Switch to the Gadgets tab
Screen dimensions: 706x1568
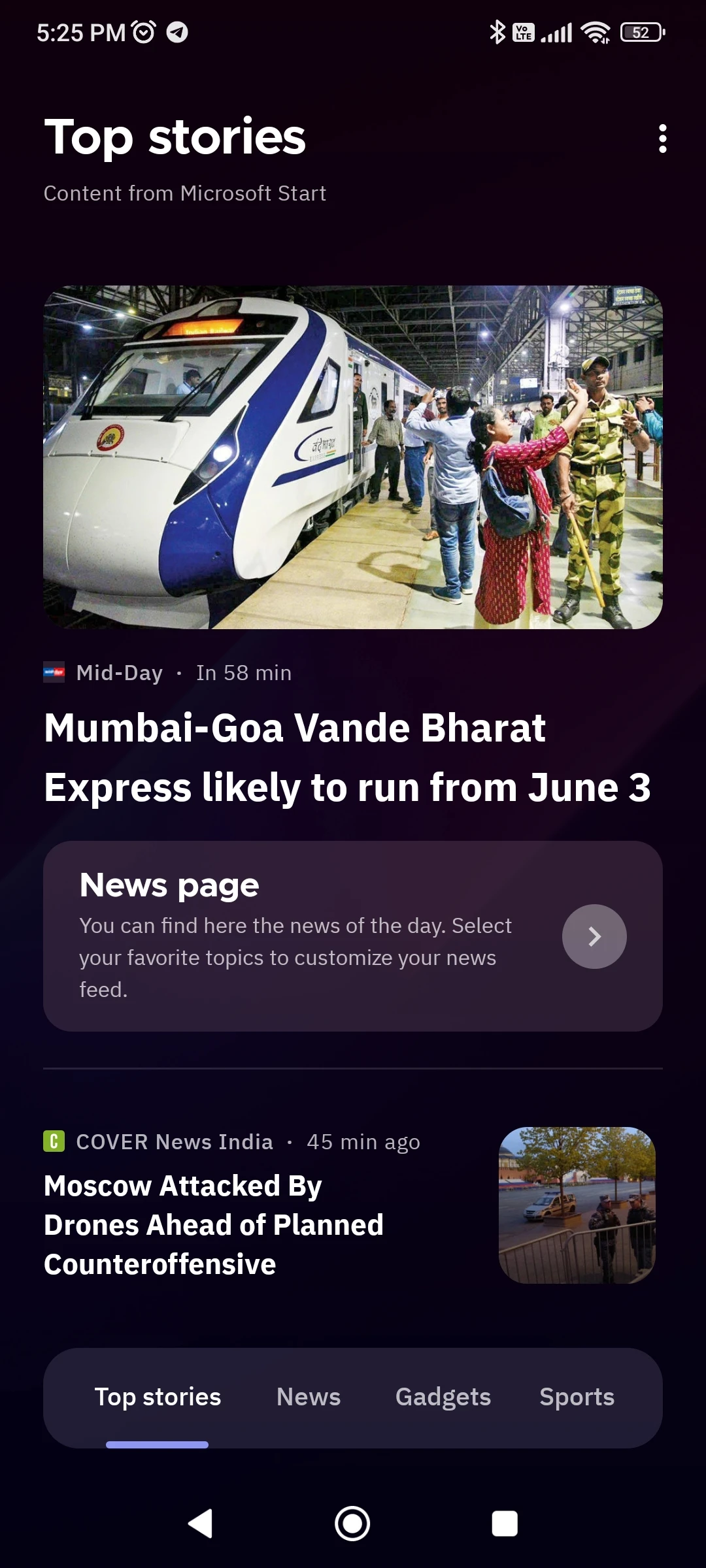click(443, 1397)
